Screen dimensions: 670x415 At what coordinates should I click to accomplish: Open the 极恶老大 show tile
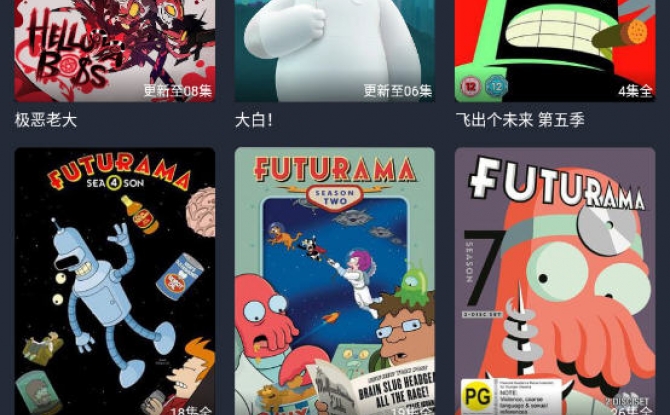pyautogui.click(x=114, y=50)
